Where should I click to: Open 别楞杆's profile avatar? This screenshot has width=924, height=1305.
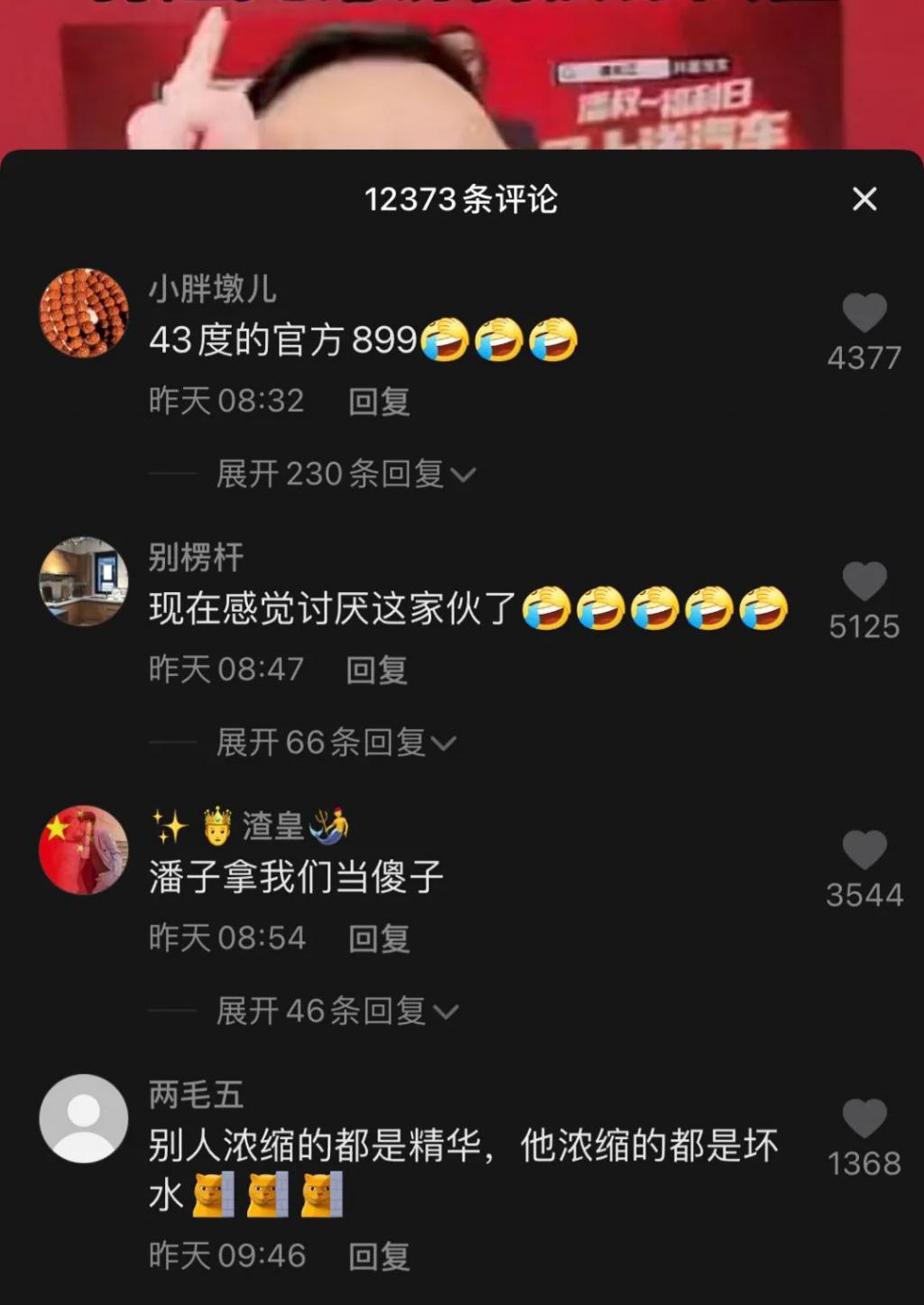(x=84, y=581)
